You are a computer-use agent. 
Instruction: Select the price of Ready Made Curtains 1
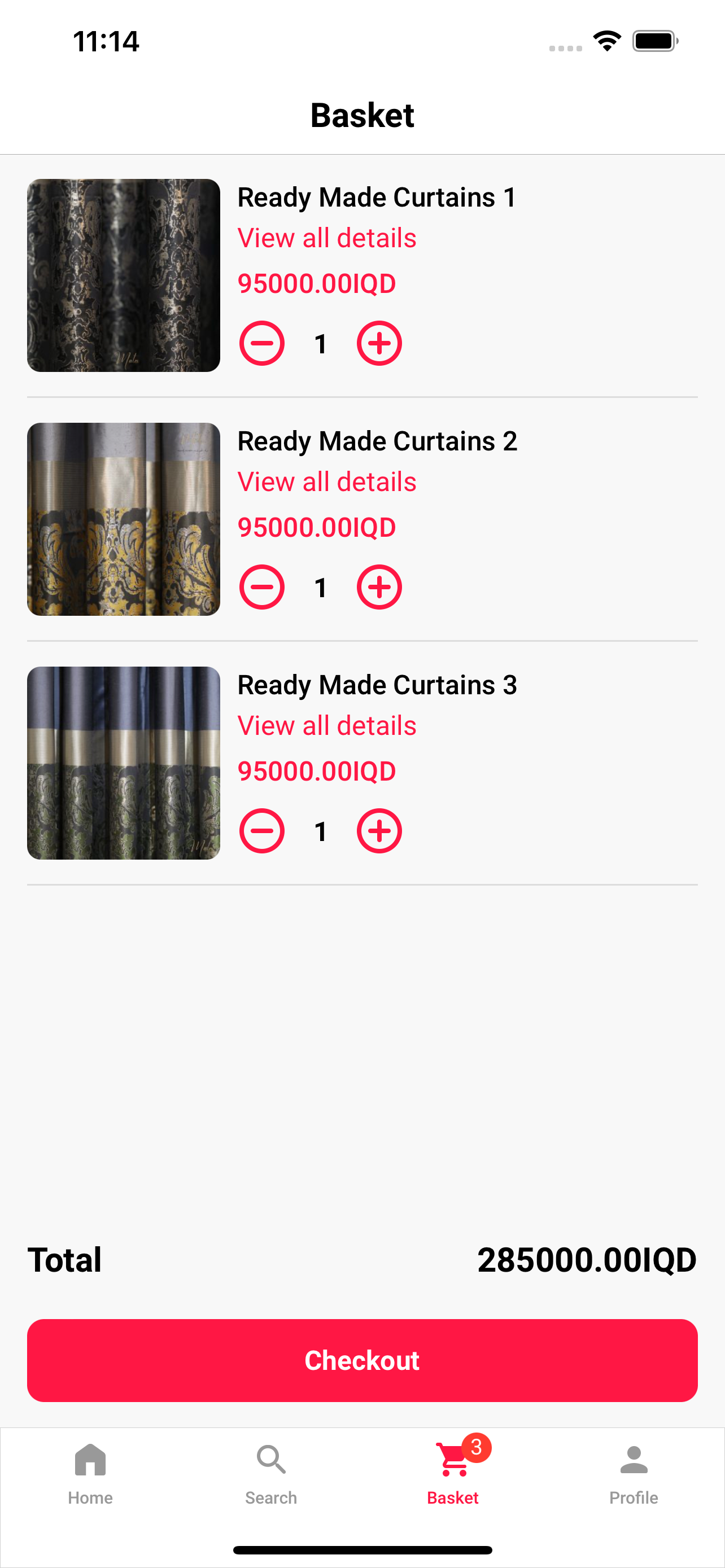316,282
